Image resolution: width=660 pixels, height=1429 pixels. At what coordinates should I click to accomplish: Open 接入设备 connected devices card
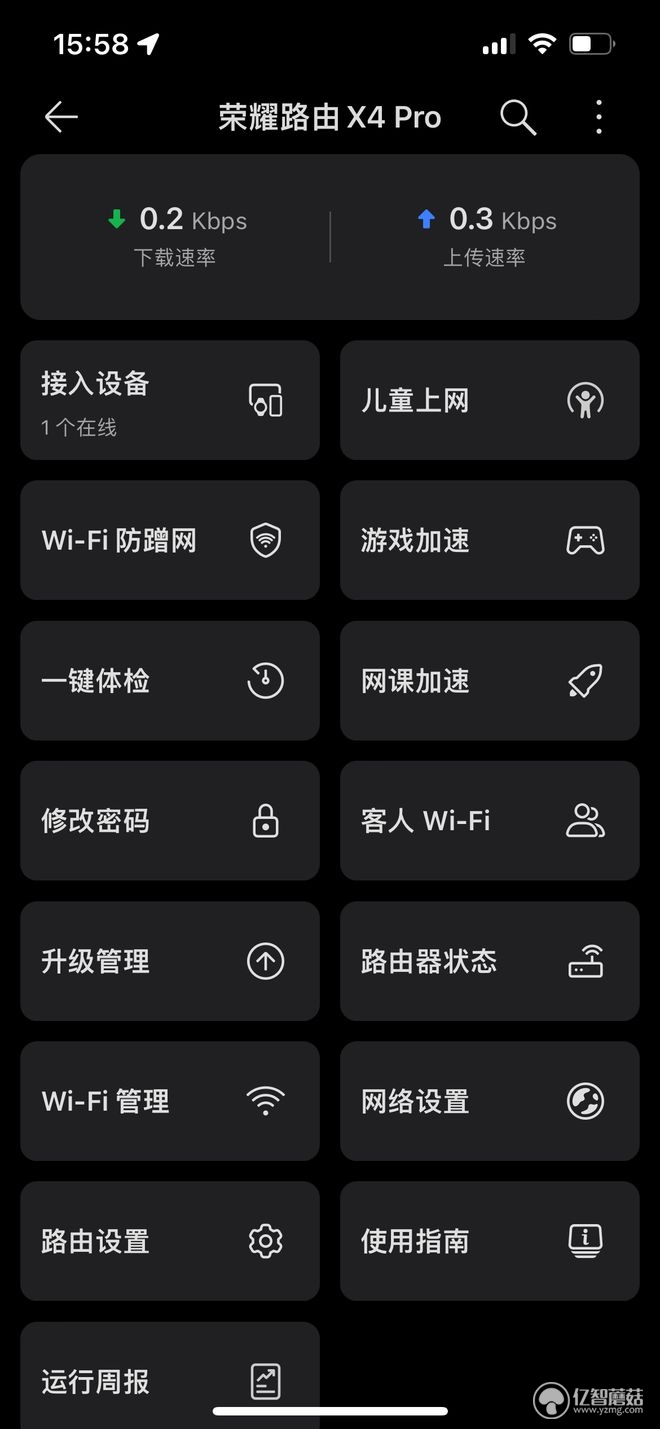pos(170,400)
